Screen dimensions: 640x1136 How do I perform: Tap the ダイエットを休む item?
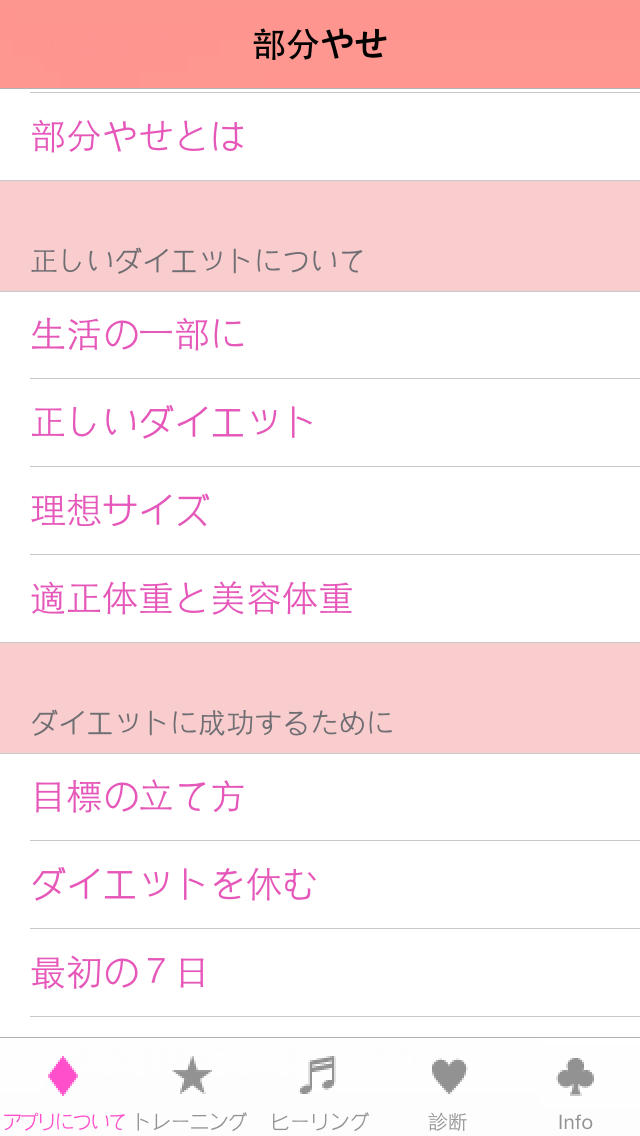(x=320, y=884)
